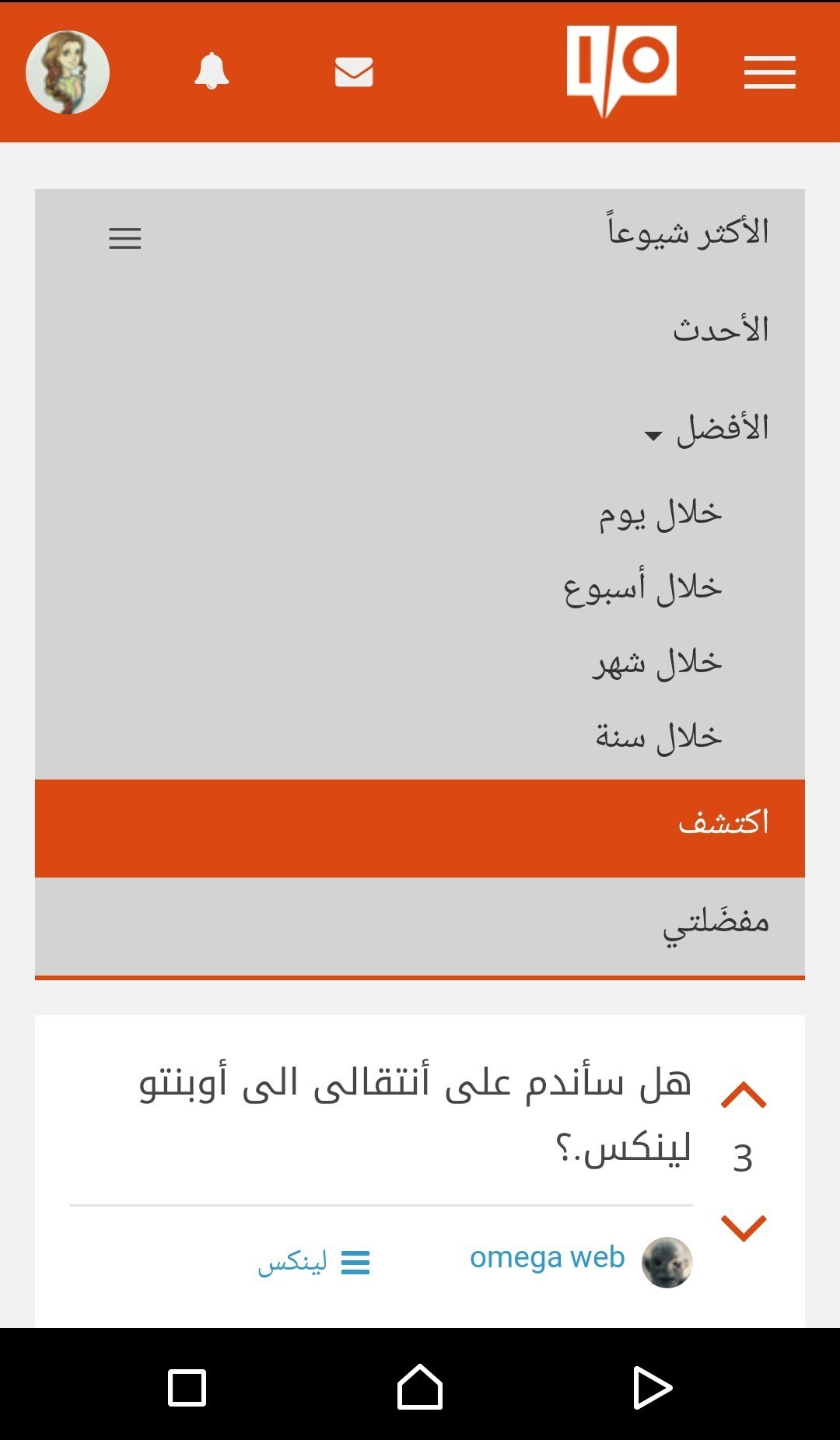
Task: Open مفضلتي favorites section
Action: (716, 923)
